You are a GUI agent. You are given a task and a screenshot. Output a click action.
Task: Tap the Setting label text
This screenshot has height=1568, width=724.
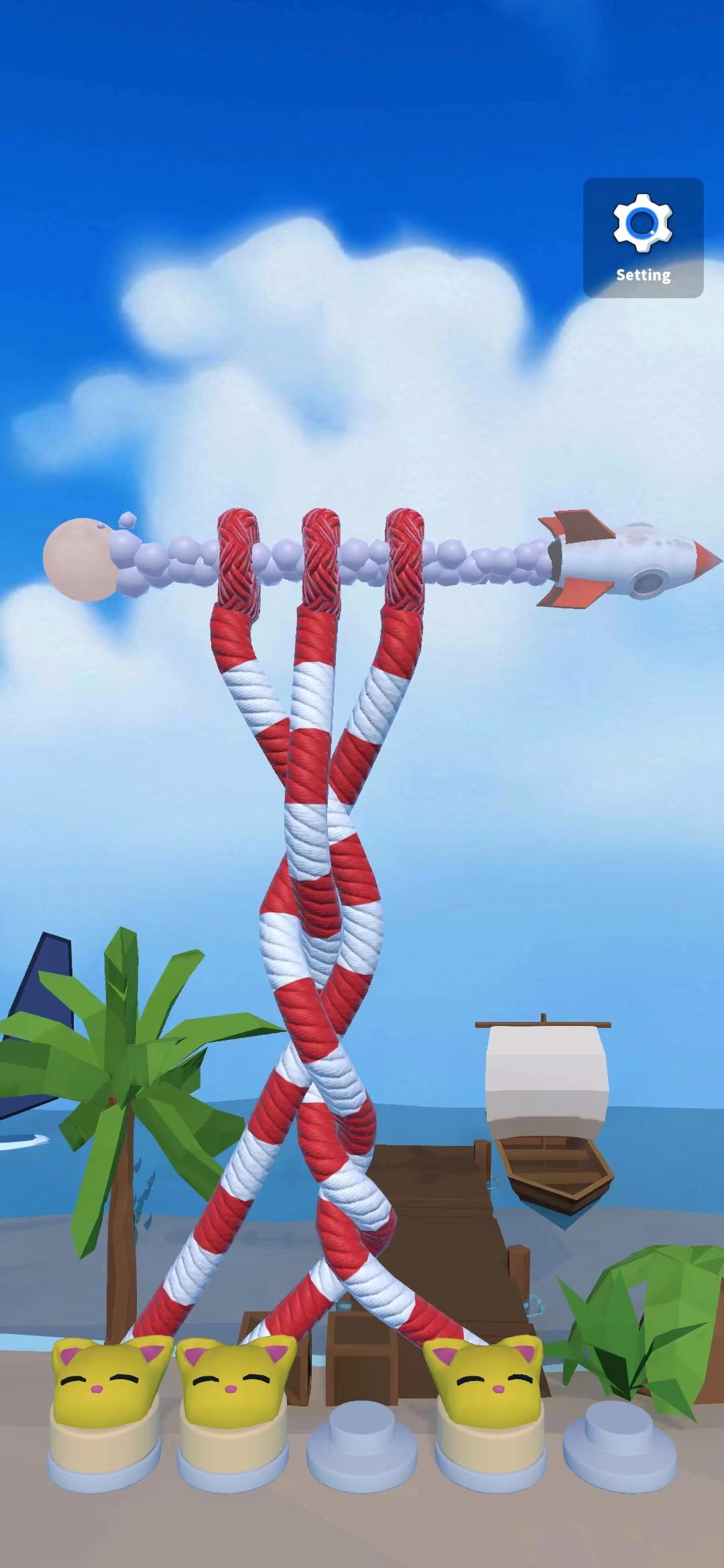point(642,275)
